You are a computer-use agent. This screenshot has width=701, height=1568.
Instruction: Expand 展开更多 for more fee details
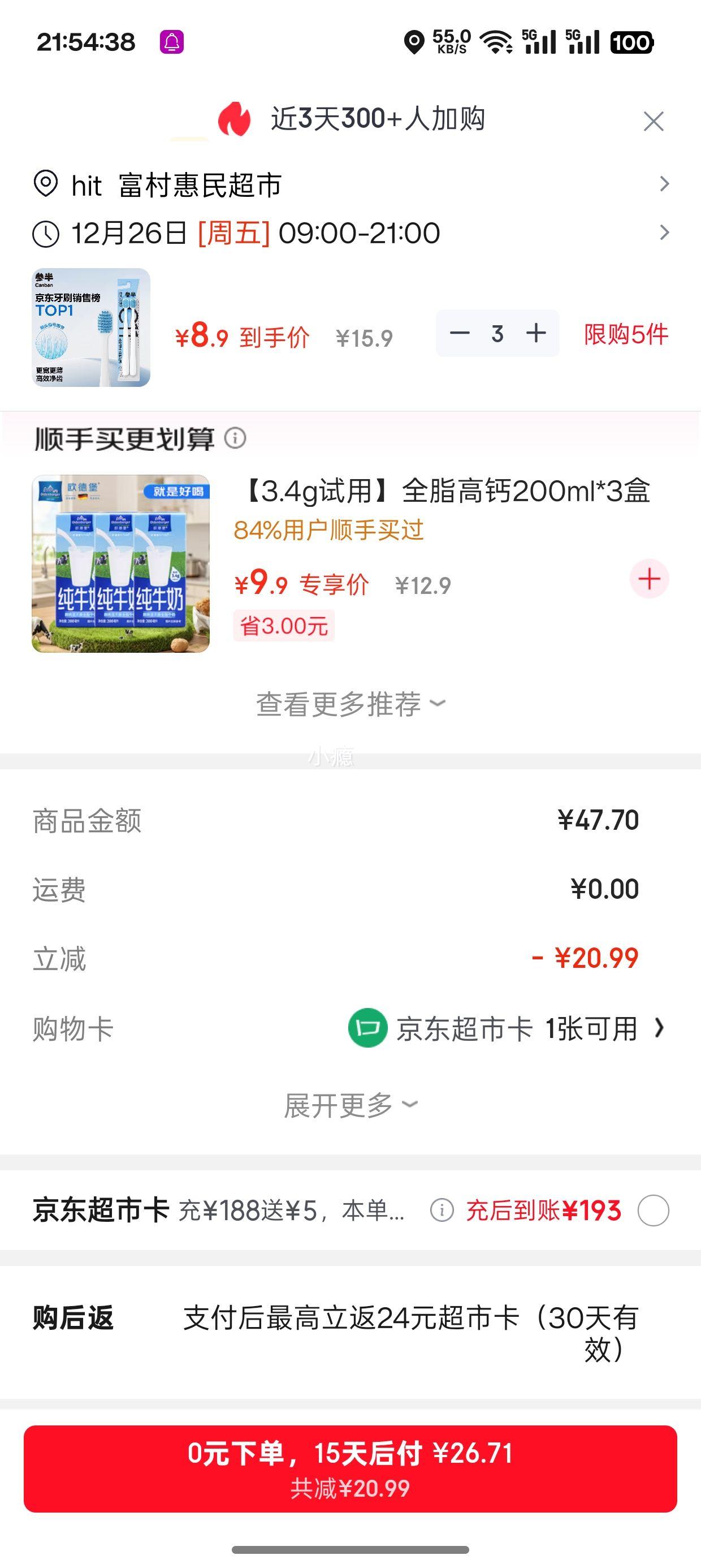tap(350, 1104)
